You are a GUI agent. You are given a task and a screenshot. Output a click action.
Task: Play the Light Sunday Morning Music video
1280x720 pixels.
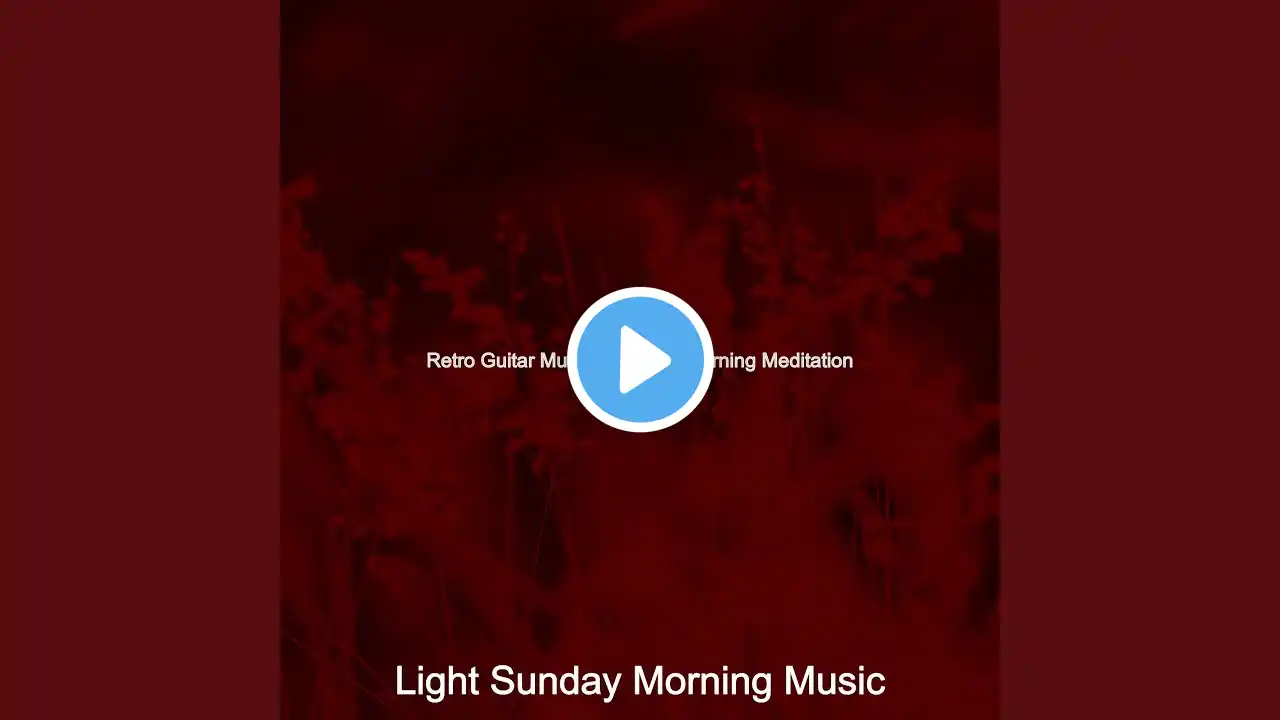(640, 360)
